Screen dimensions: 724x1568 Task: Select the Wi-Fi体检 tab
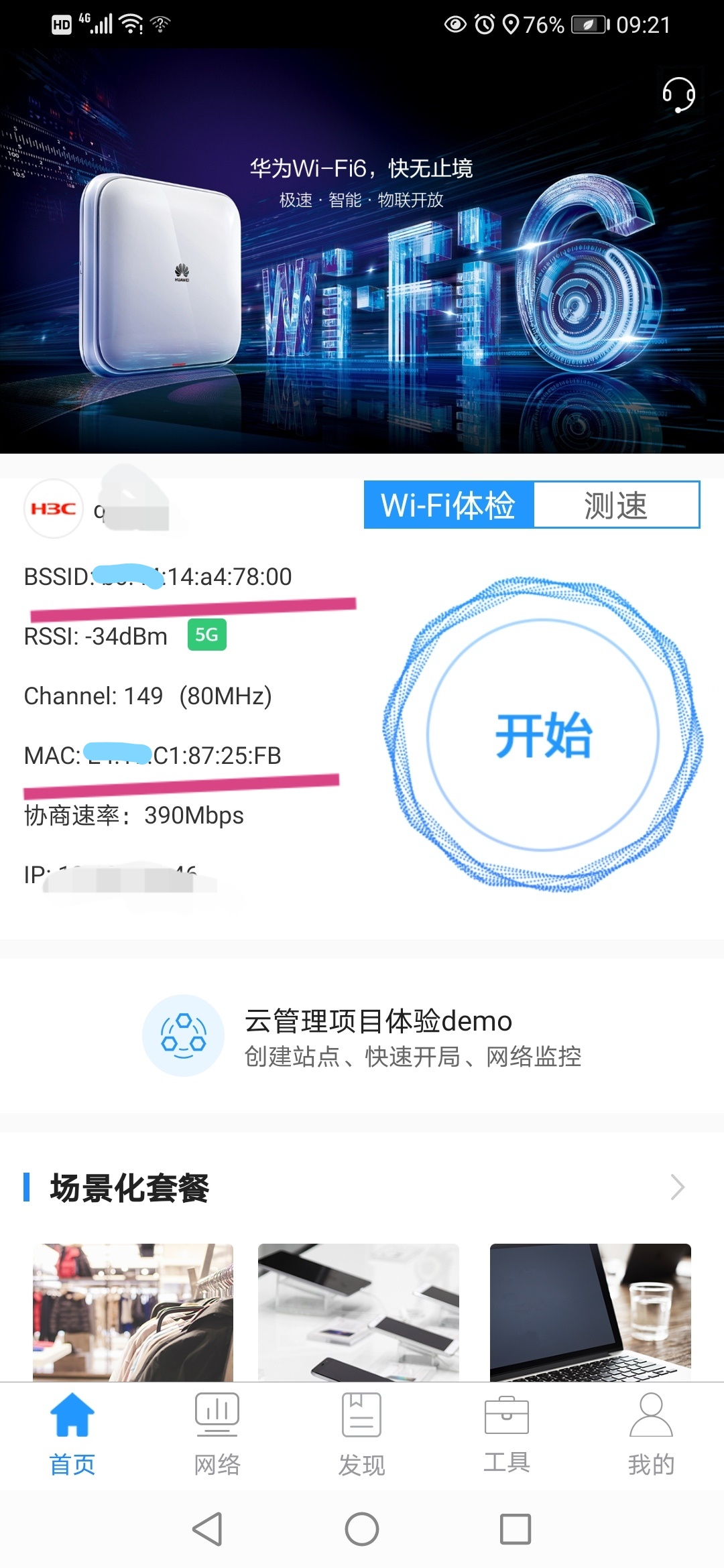coord(448,505)
